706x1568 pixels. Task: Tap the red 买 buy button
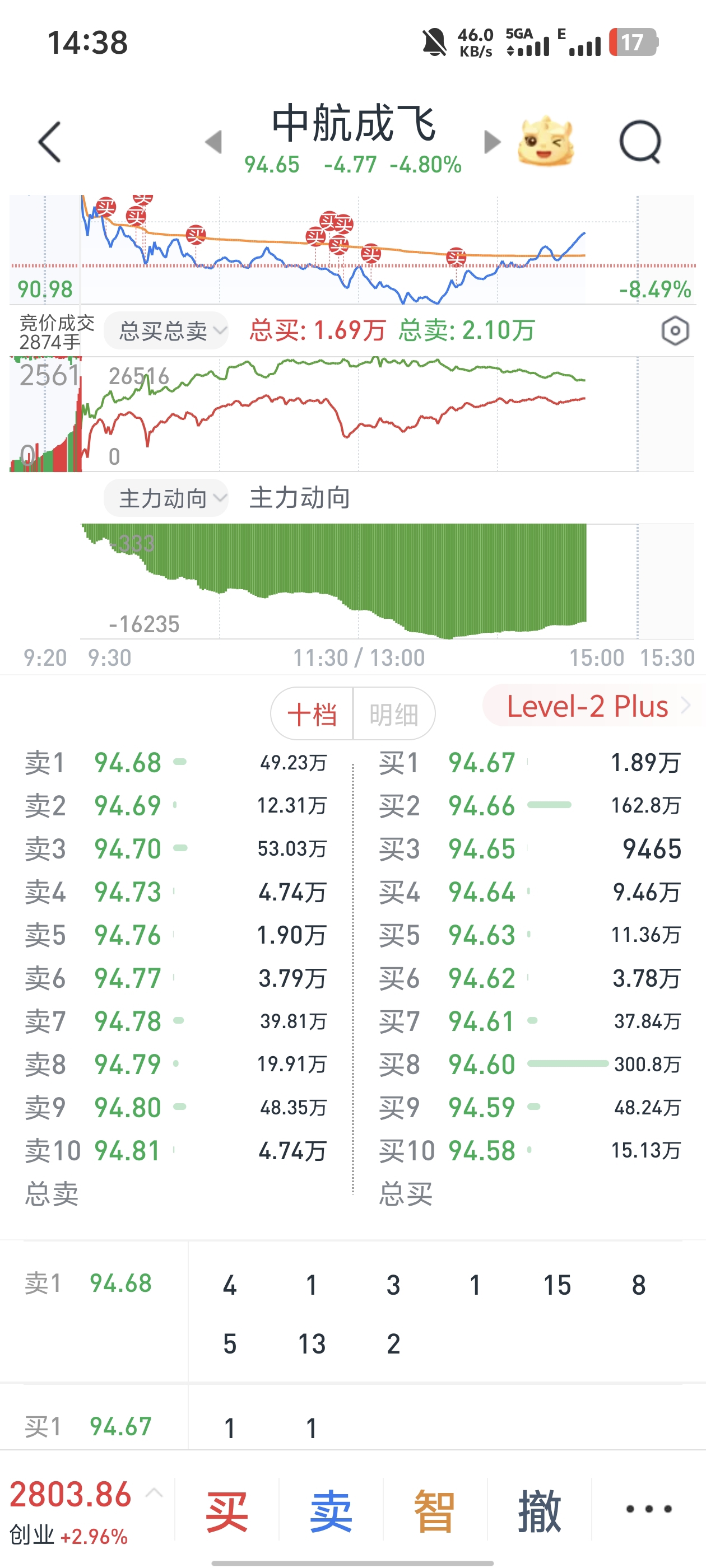(226, 1510)
